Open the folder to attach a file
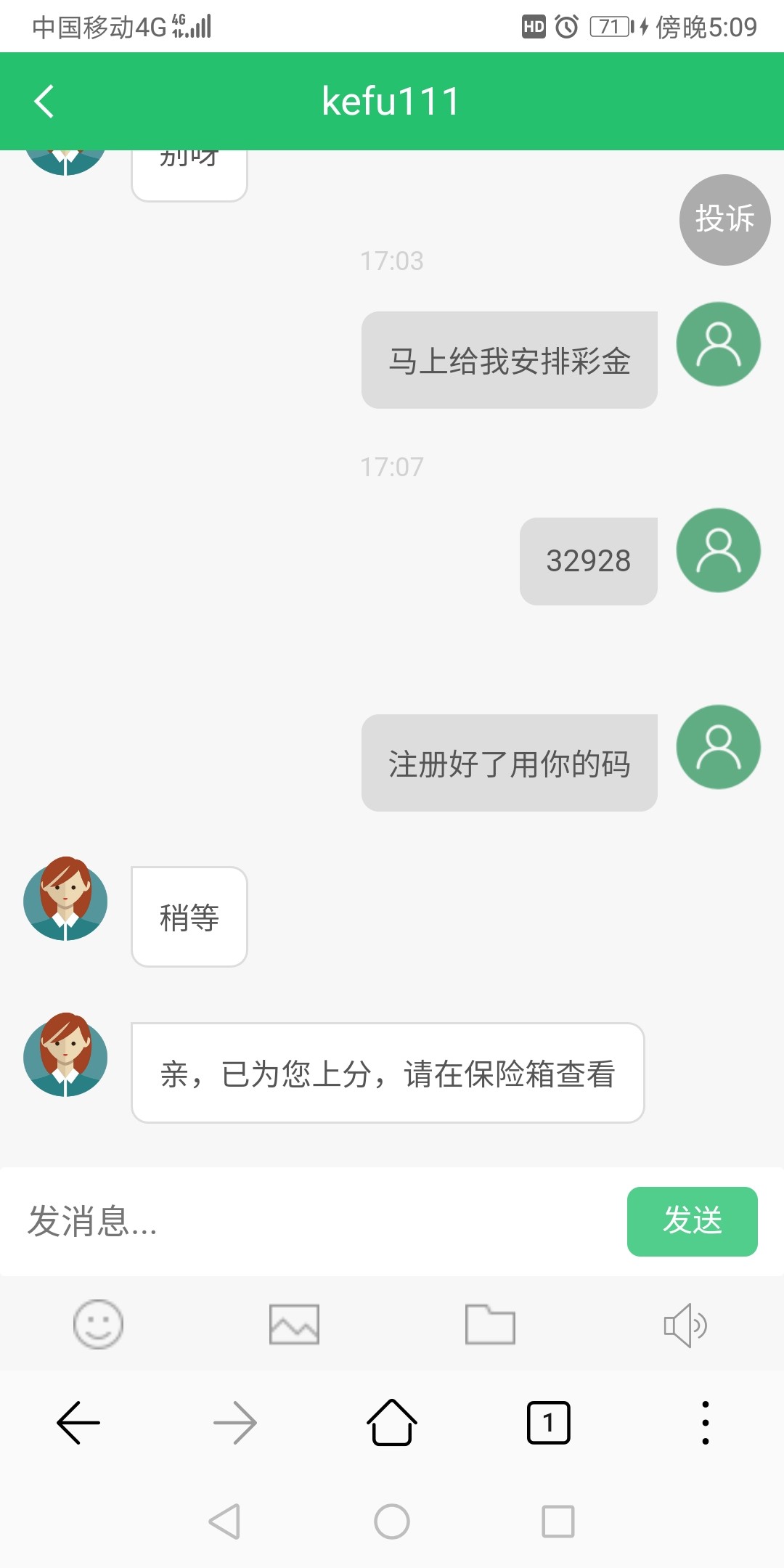Screen dimensions: 784x1568 coord(490,1324)
